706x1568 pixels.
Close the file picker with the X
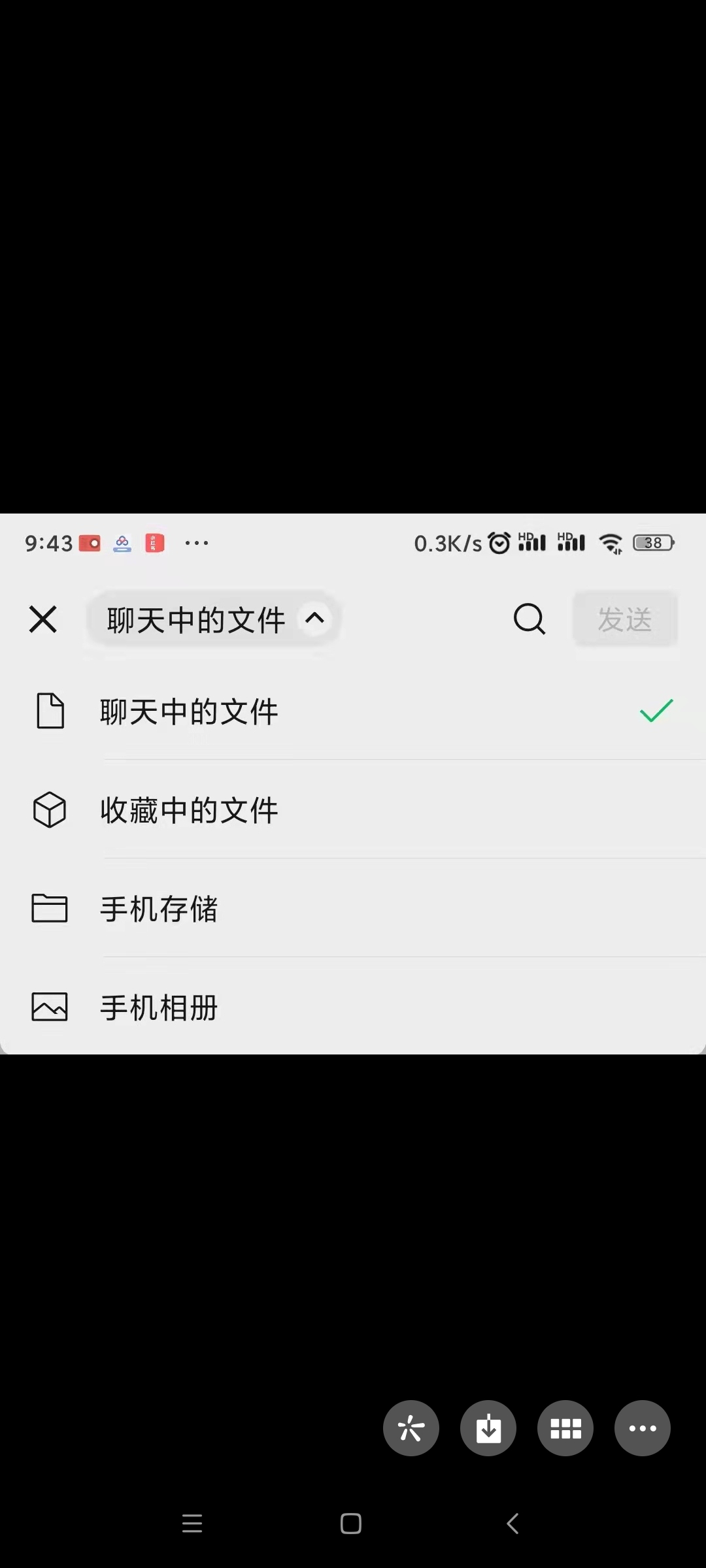pyautogui.click(x=43, y=619)
